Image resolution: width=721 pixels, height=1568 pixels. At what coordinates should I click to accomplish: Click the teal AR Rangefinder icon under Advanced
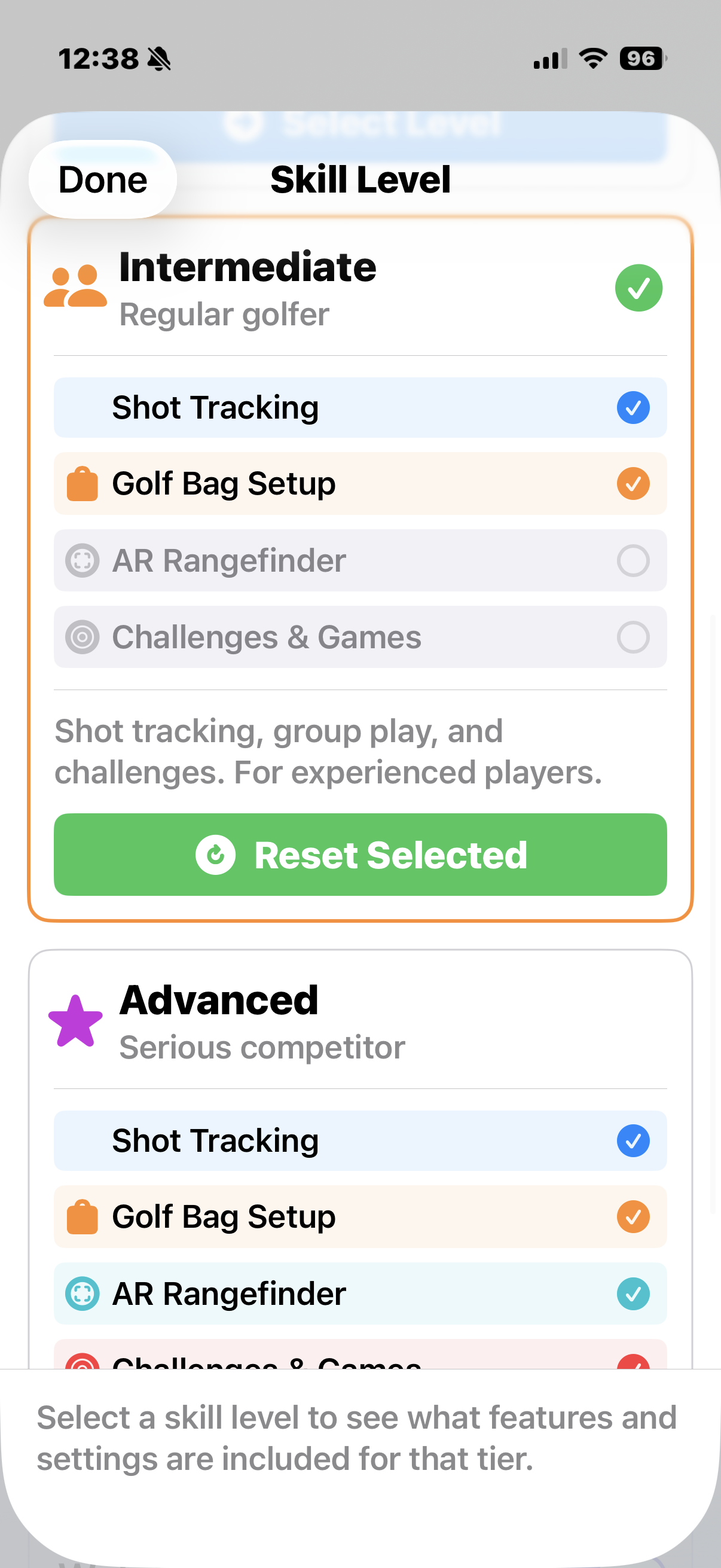point(83,1293)
